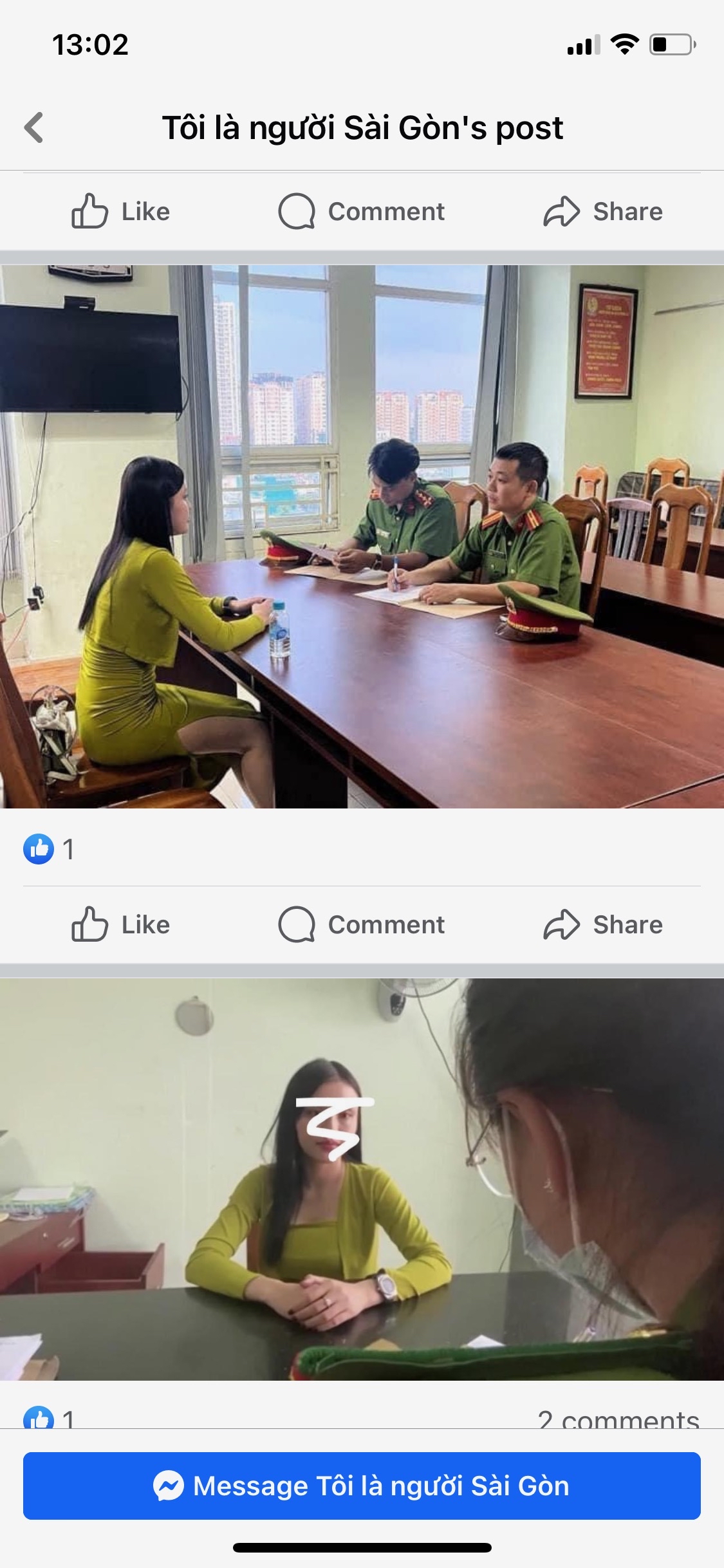Go back from Tôi là người Sài Gòn's post
The width and height of the screenshot is (724, 1568).
coord(35,127)
